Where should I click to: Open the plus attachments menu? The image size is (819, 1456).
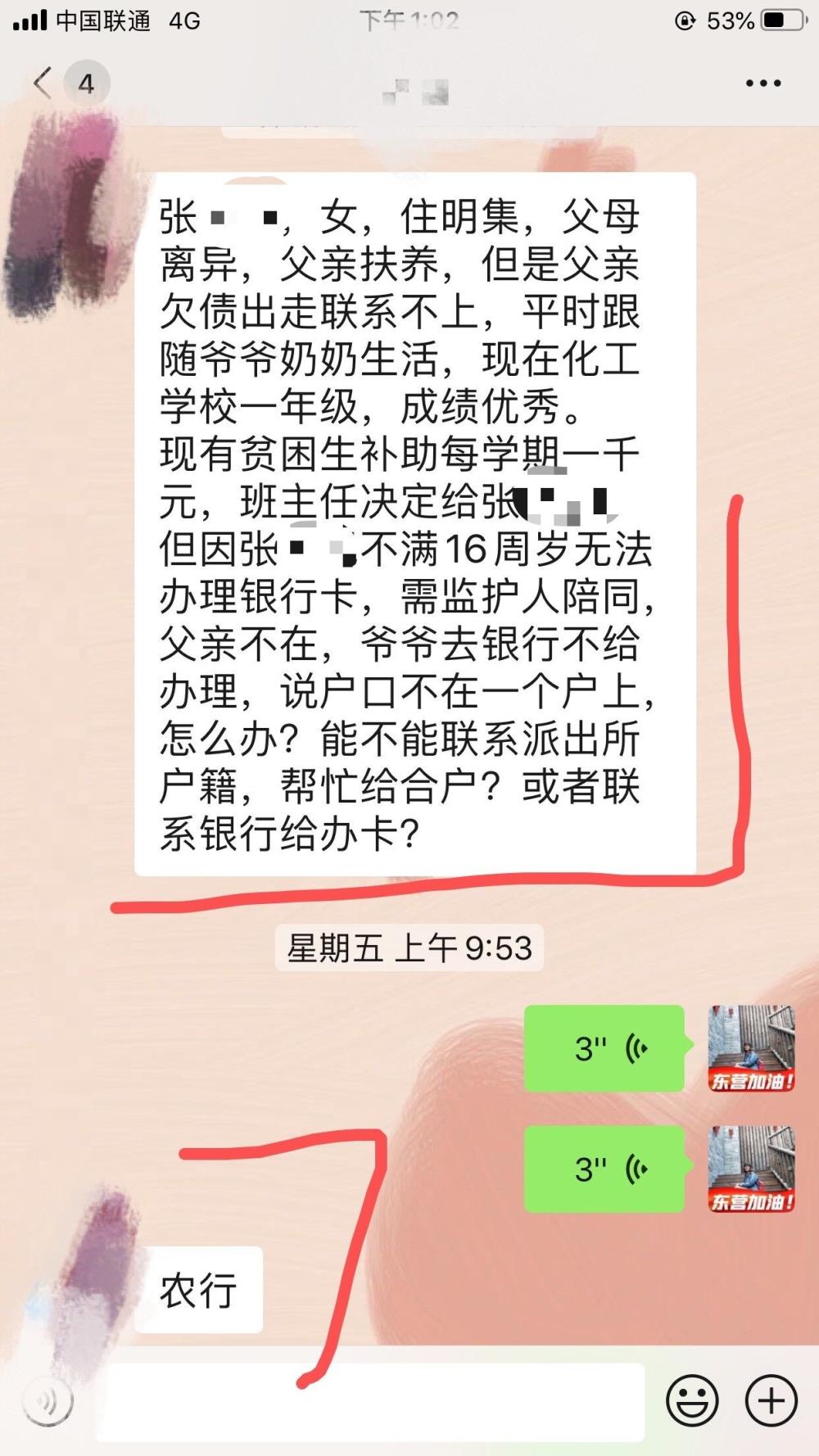tap(771, 1402)
